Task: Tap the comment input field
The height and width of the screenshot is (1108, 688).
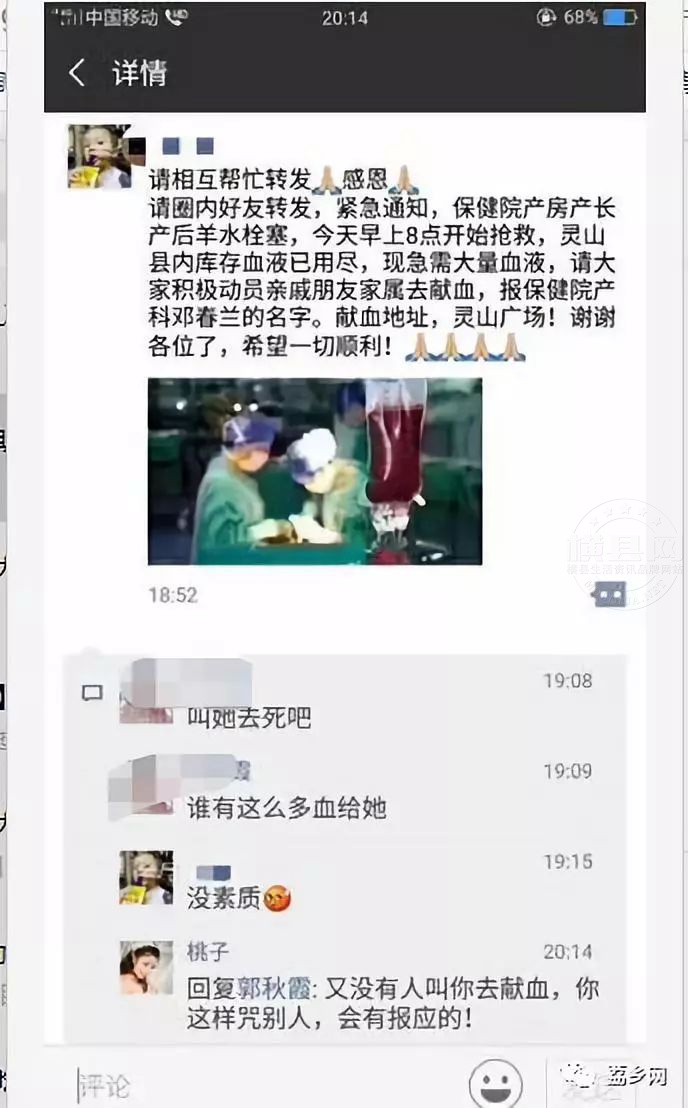Action: 260,1084
